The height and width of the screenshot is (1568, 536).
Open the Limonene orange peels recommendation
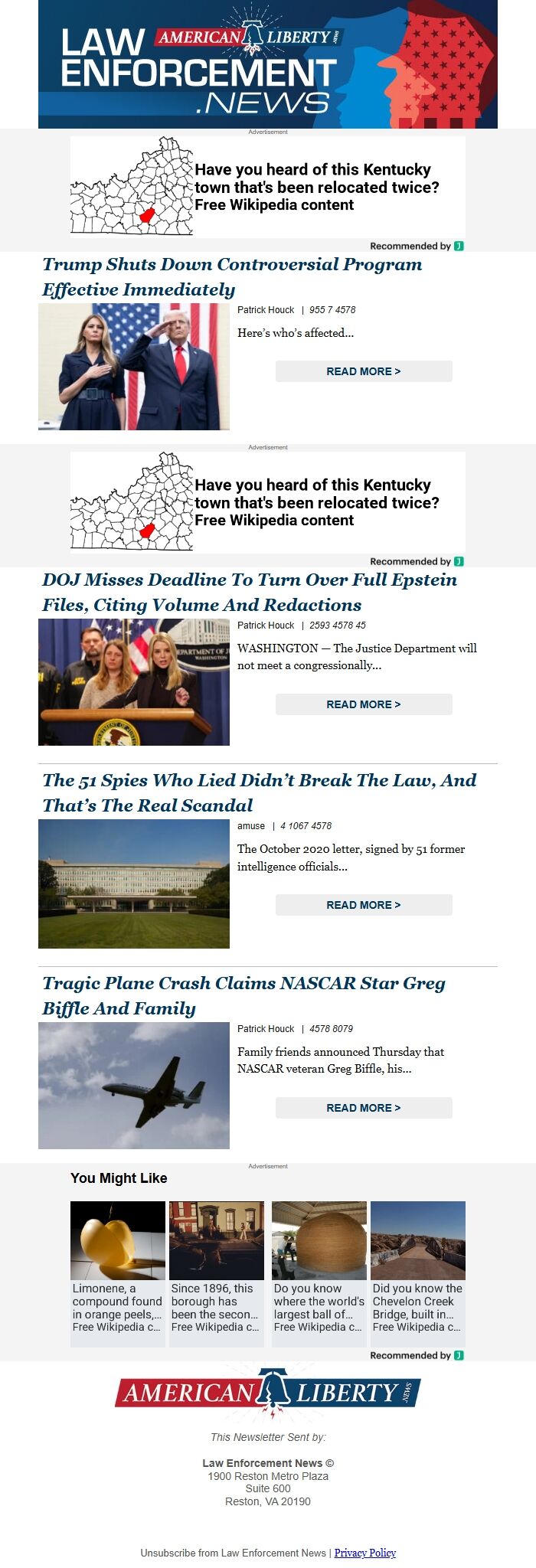pyautogui.click(x=117, y=1267)
